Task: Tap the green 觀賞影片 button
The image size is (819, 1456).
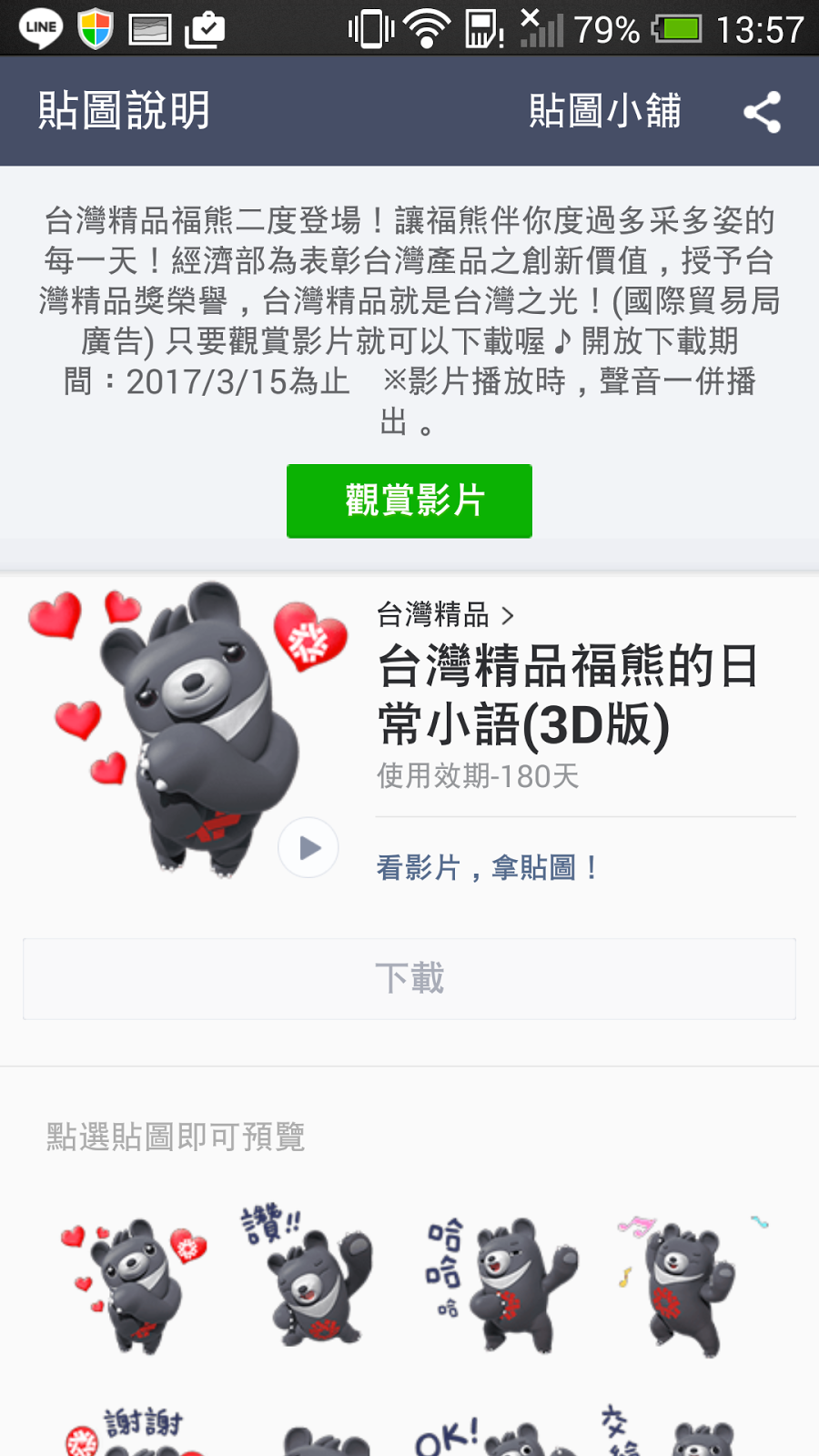Action: [x=409, y=500]
